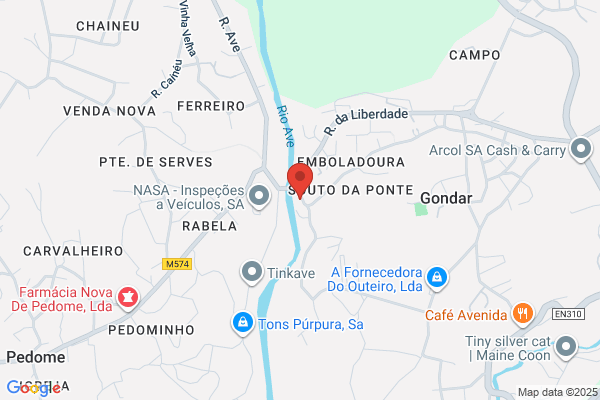The height and width of the screenshot is (400, 600).
Task: View A Fornecedora Do Outeiro, Lda marker
Action: (x=437, y=278)
